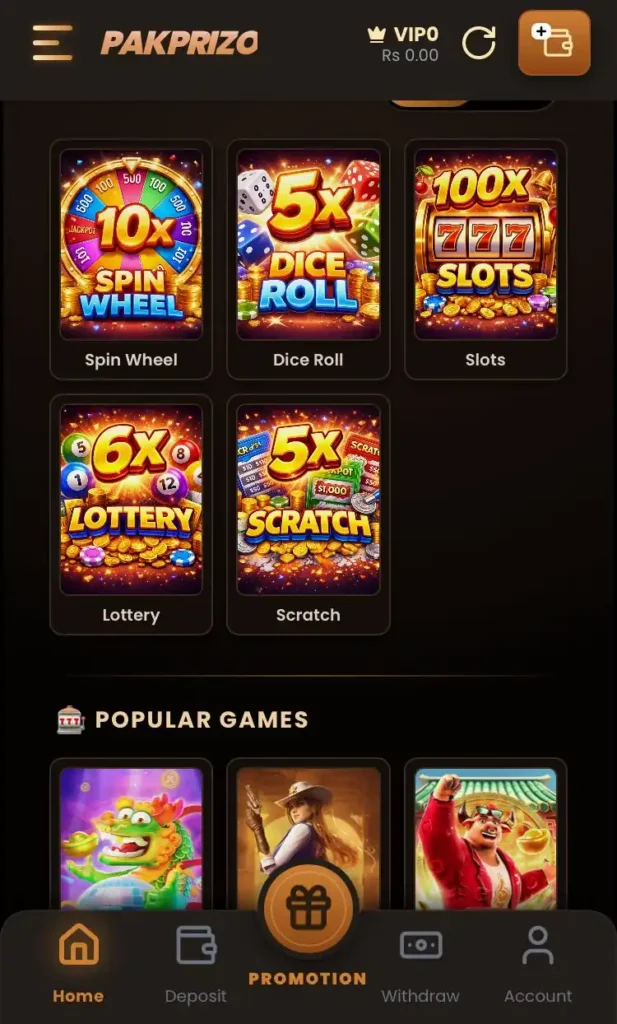
Task: Open the Spin Wheel game
Action: coord(131,259)
